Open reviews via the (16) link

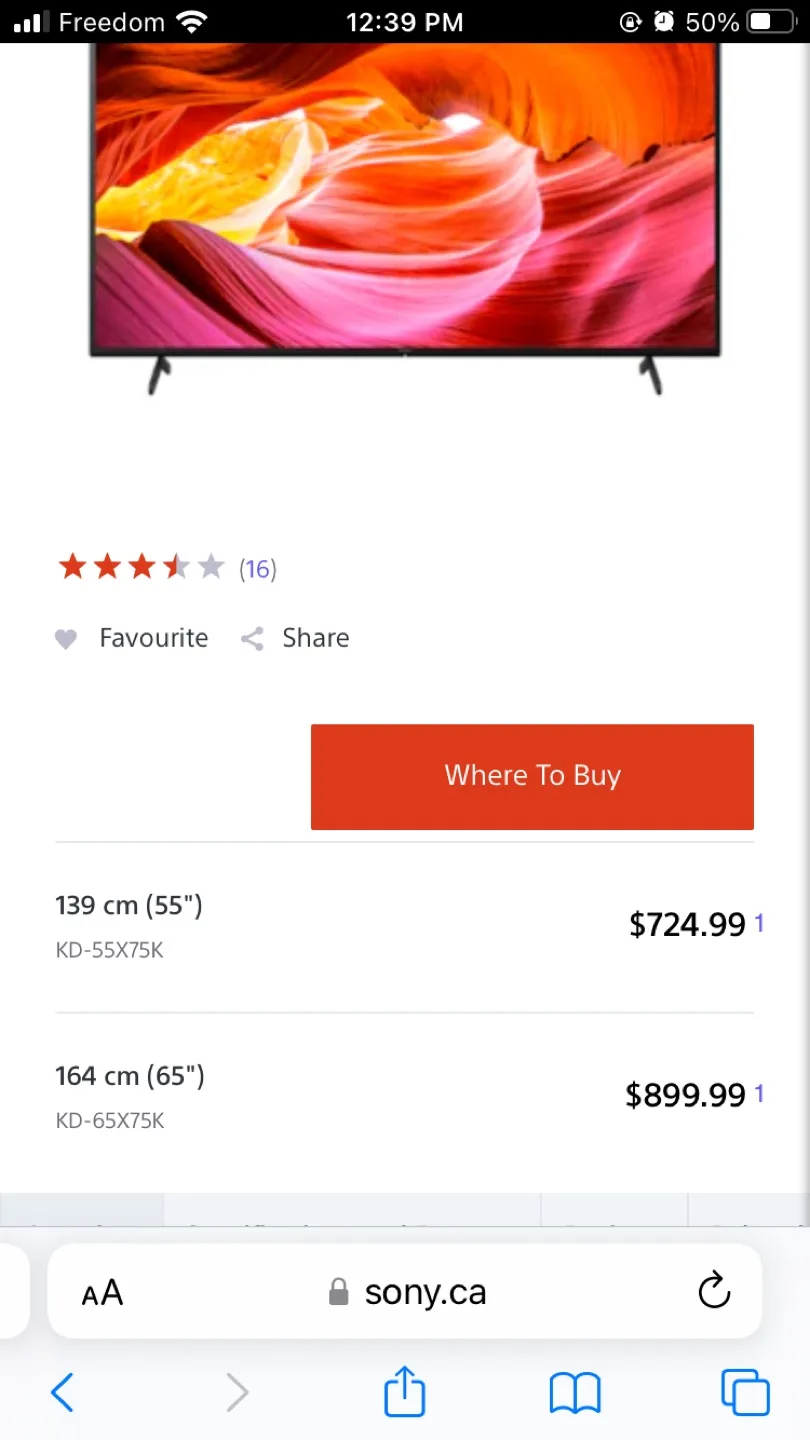(x=257, y=568)
